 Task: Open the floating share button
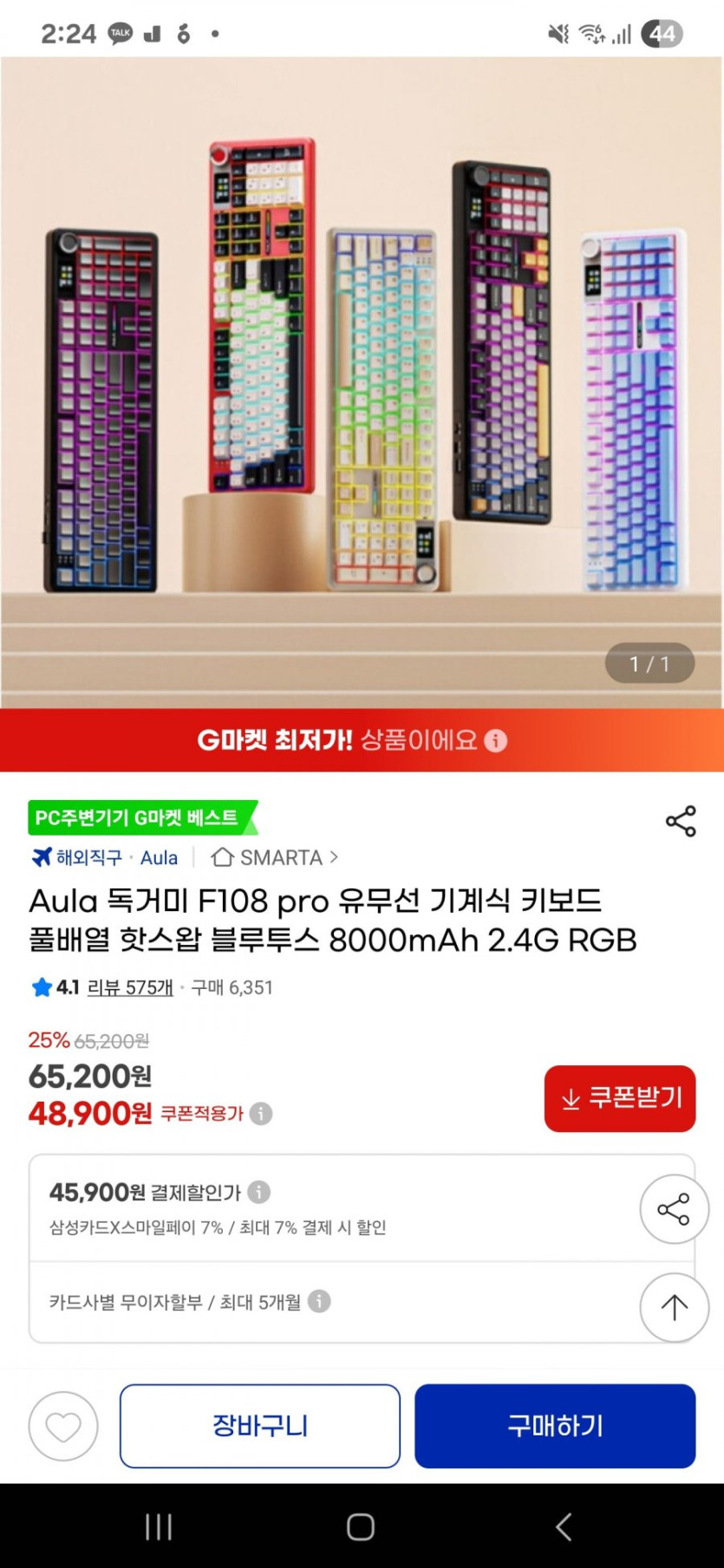point(674,1209)
